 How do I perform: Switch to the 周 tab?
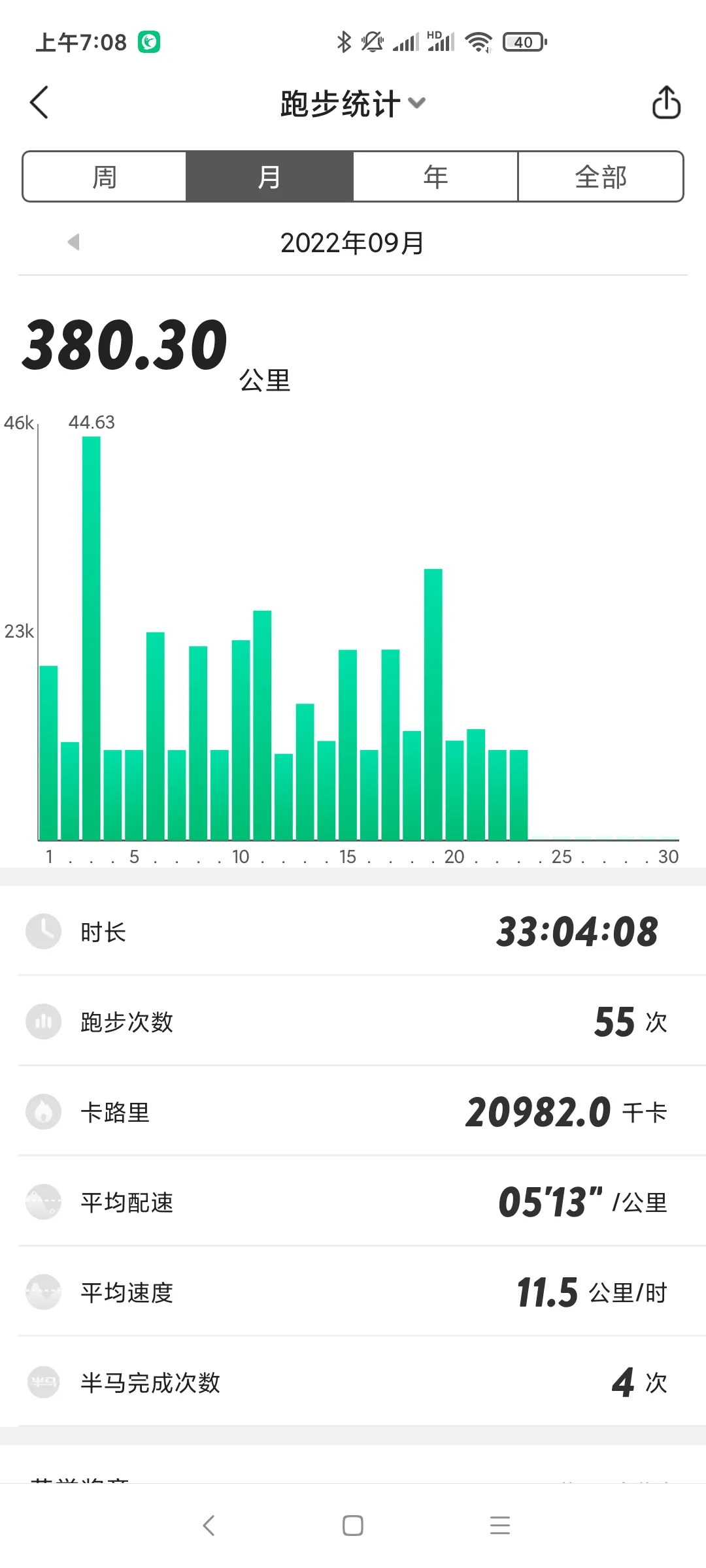pos(105,177)
